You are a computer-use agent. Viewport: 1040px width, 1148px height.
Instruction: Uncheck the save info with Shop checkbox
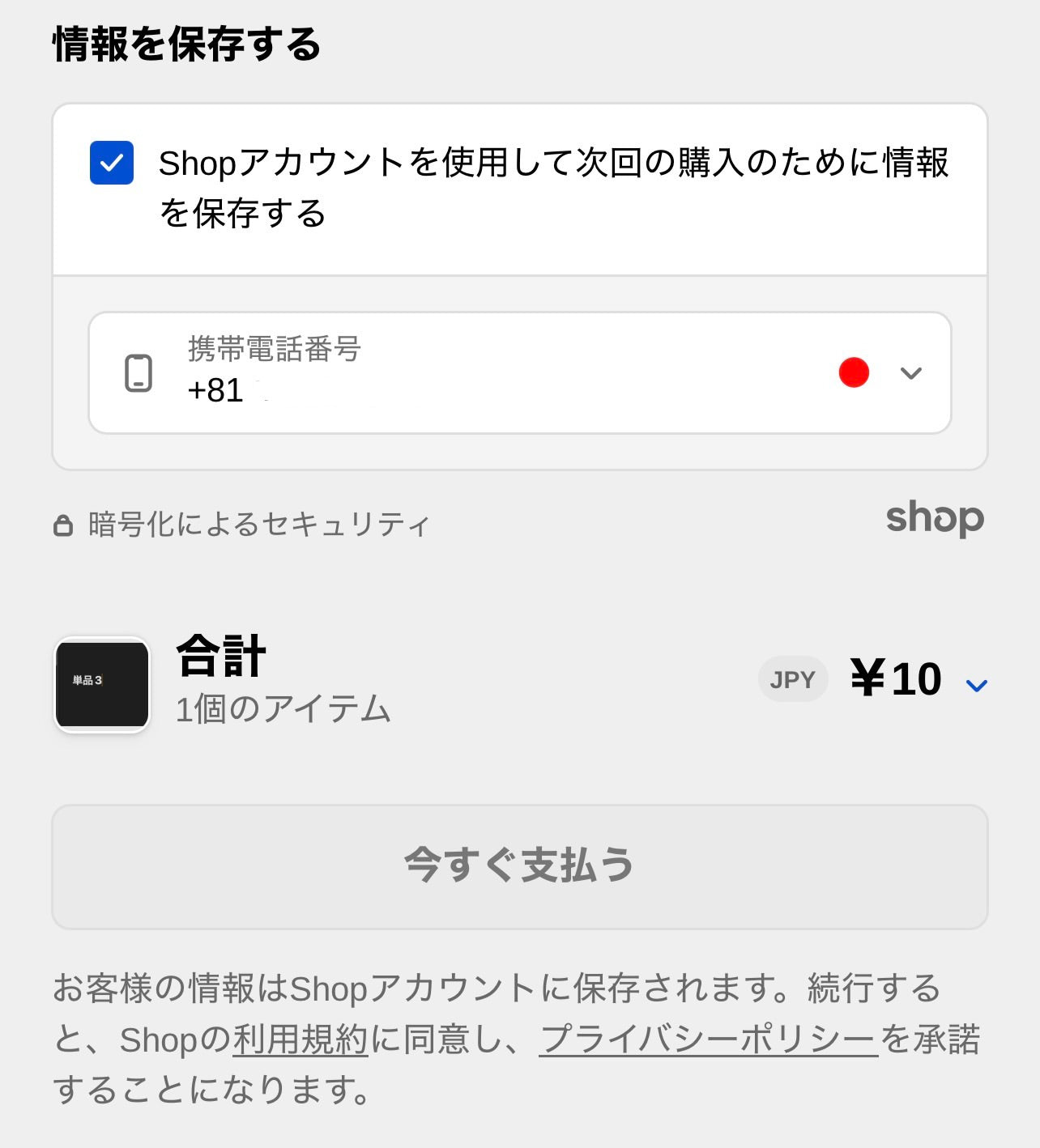click(x=112, y=163)
